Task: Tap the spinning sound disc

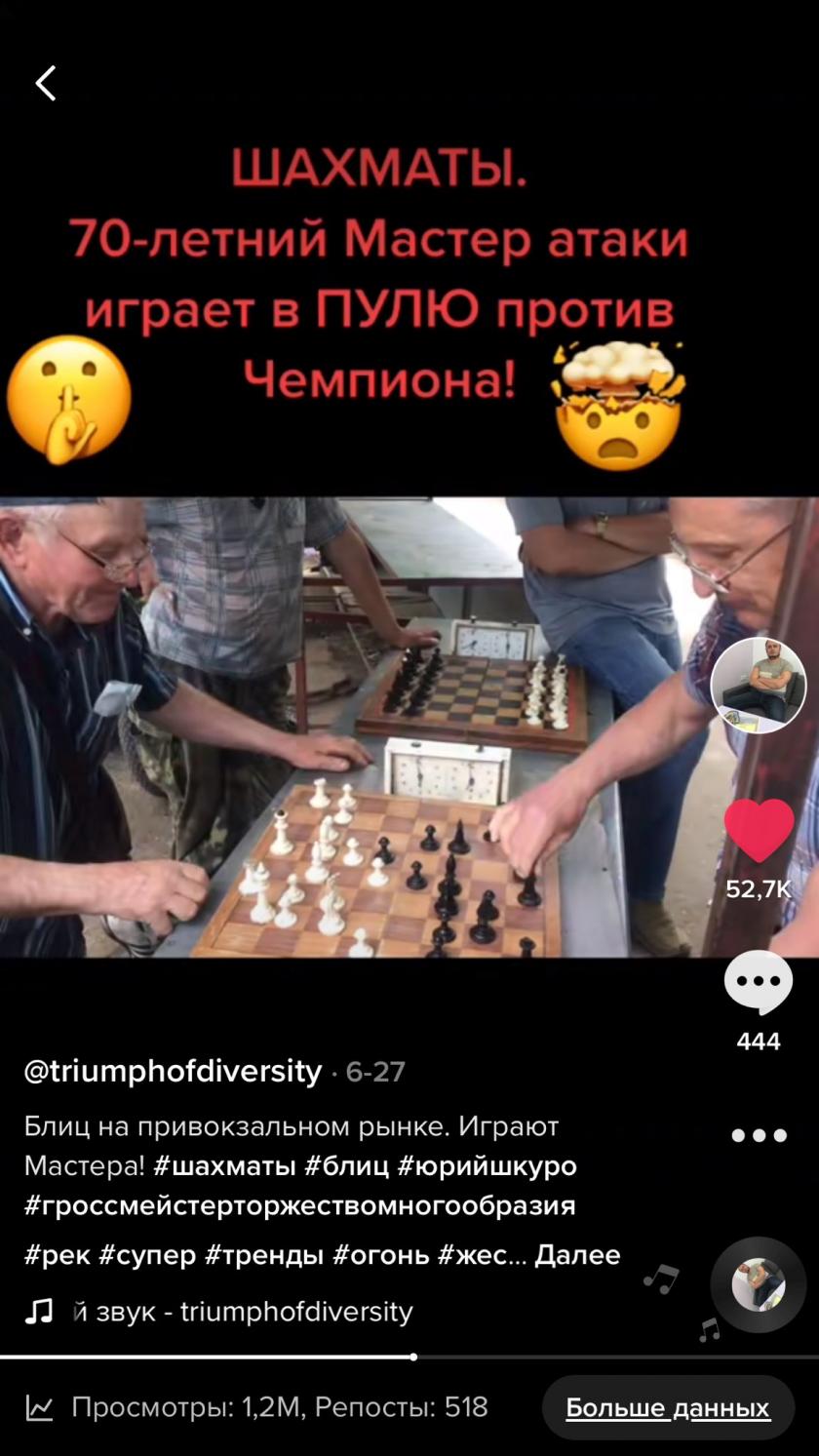Action: (x=759, y=1284)
